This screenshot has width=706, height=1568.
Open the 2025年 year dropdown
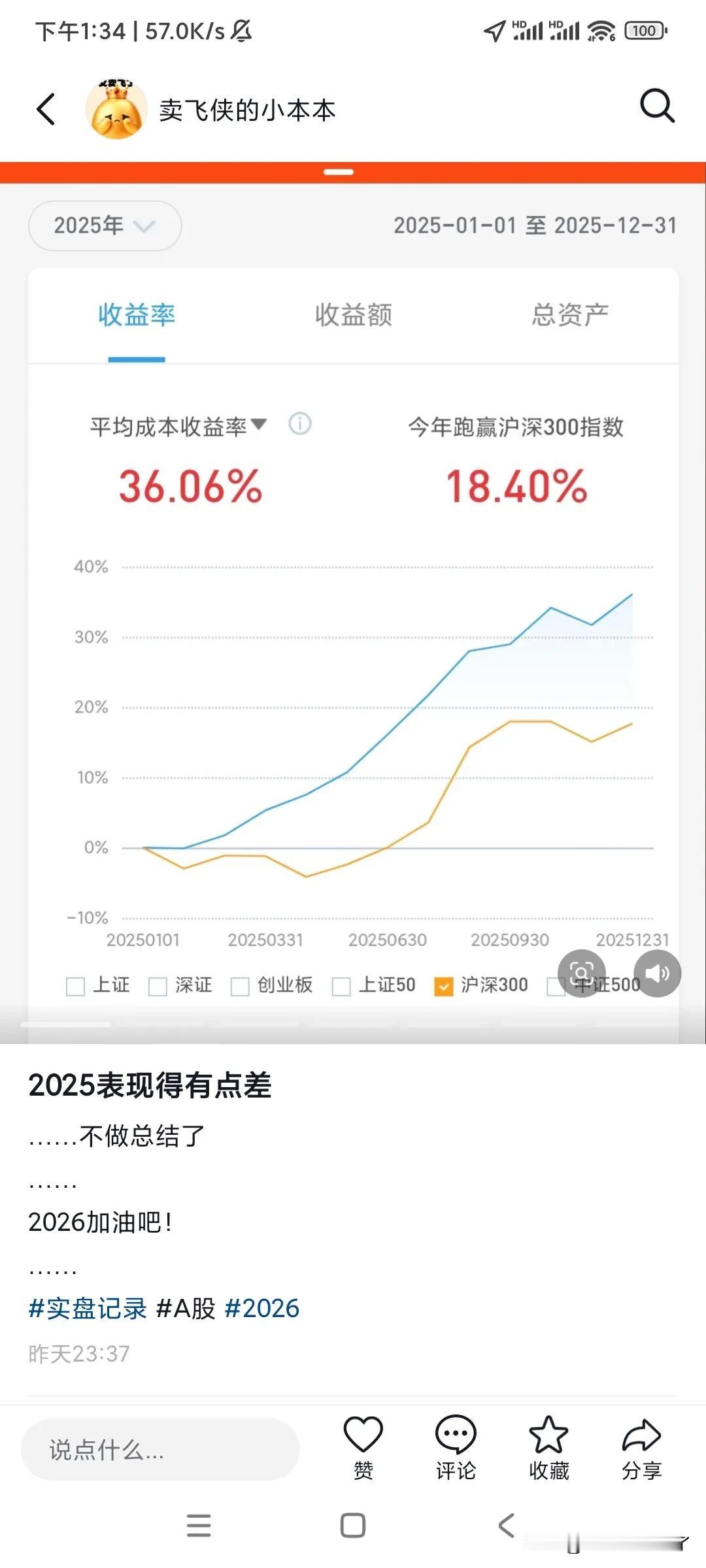[103, 225]
